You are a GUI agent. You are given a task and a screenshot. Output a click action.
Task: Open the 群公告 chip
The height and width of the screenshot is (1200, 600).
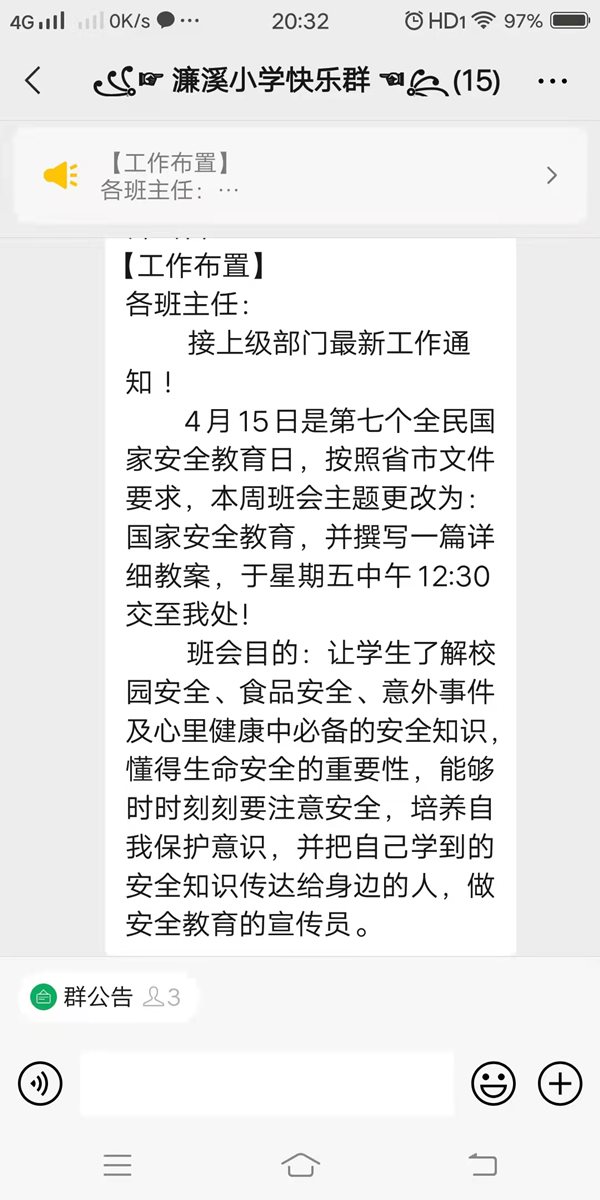click(x=107, y=996)
